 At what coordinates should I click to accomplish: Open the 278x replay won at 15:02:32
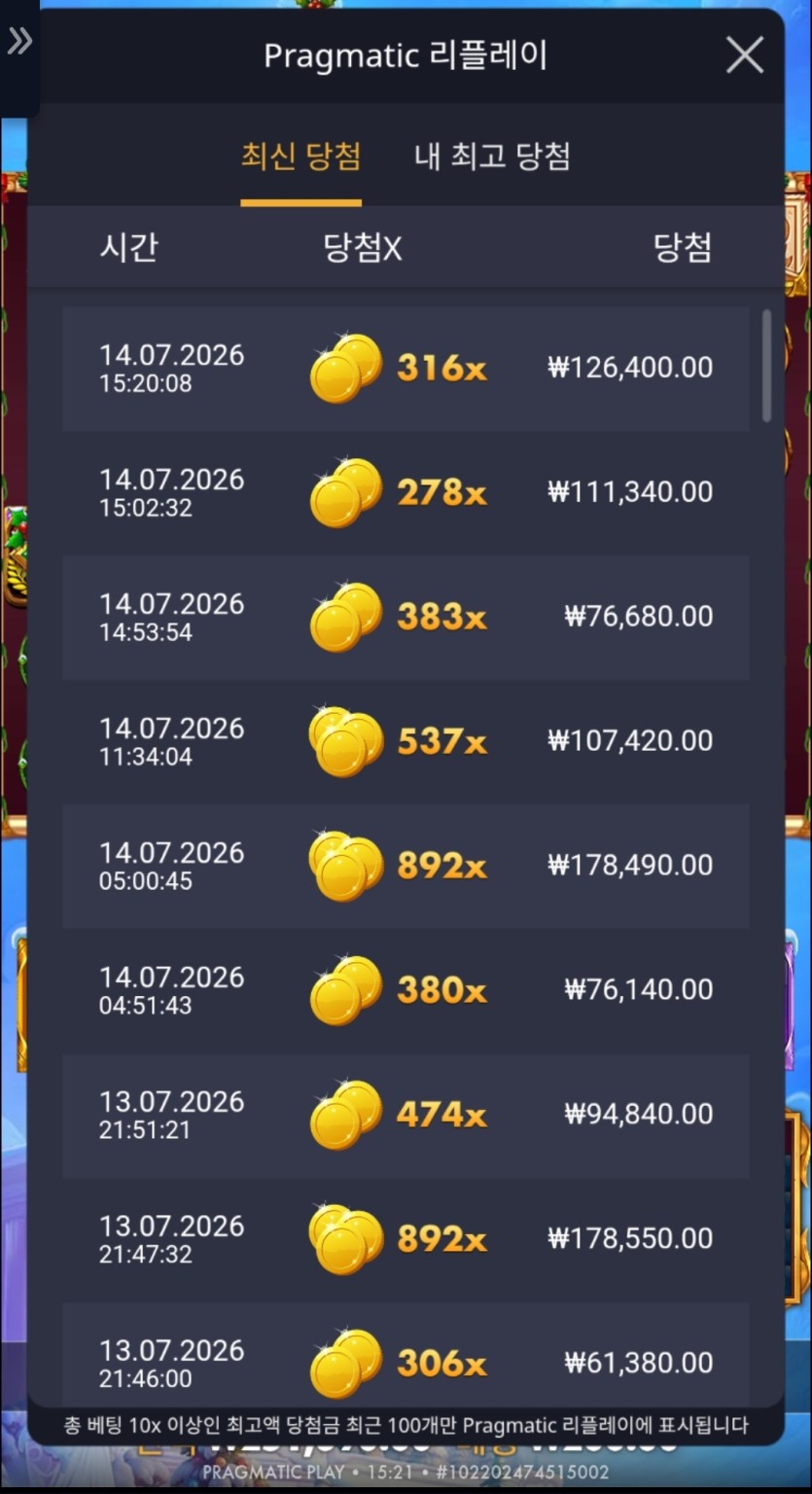406,493
